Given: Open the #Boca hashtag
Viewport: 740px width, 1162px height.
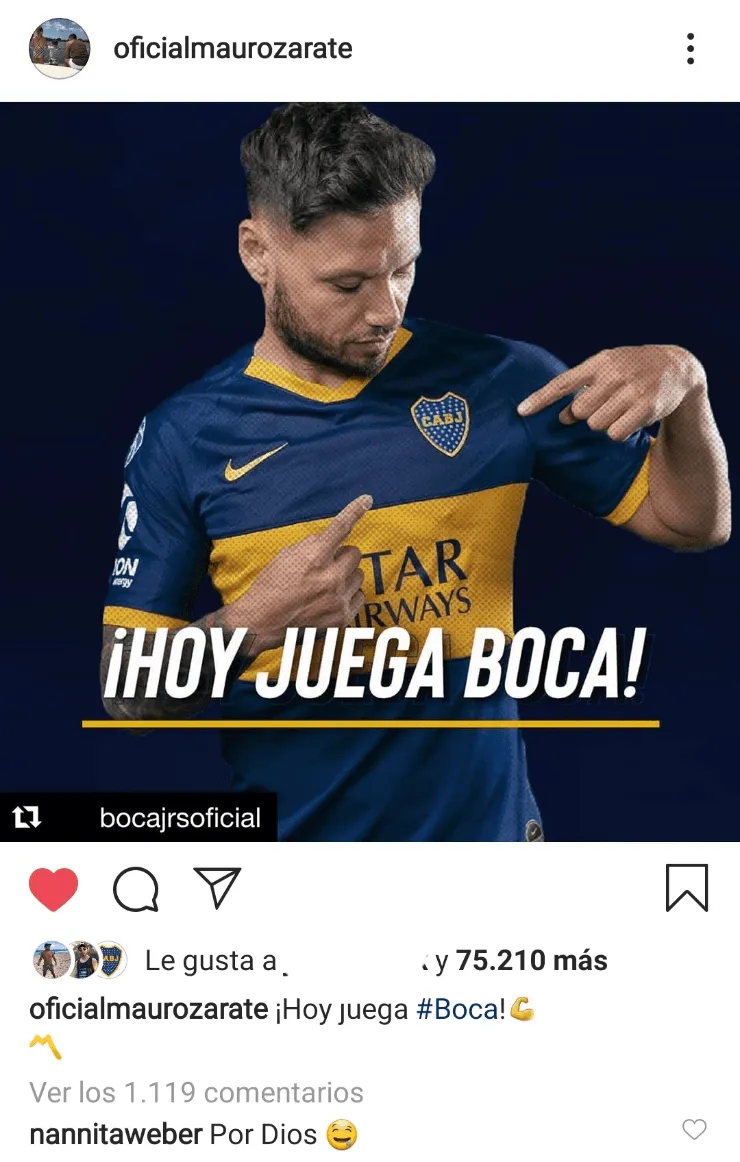Looking at the screenshot, I should pyautogui.click(x=457, y=1009).
